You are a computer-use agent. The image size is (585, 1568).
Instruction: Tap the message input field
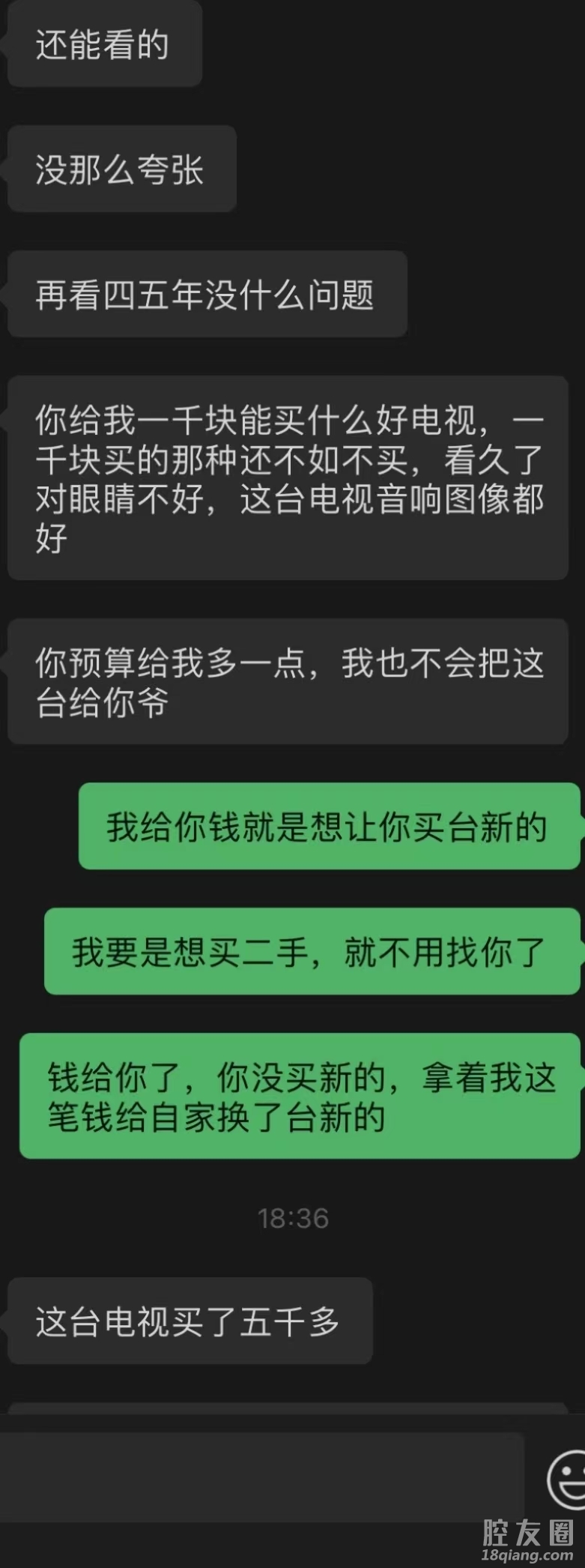pyautogui.click(x=262, y=1477)
